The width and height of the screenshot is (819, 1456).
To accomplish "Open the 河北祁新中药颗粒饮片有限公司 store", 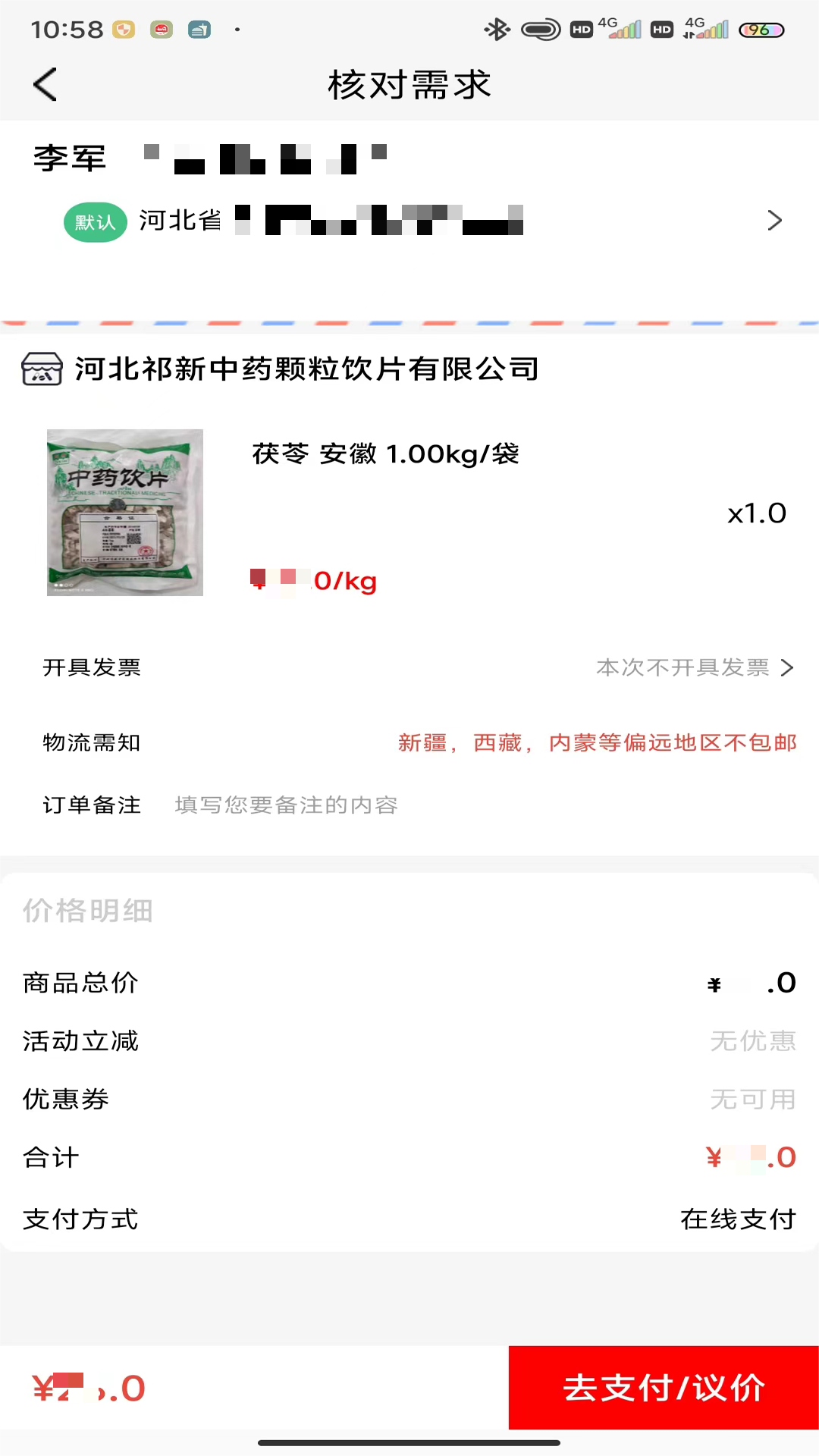I will pyautogui.click(x=306, y=369).
